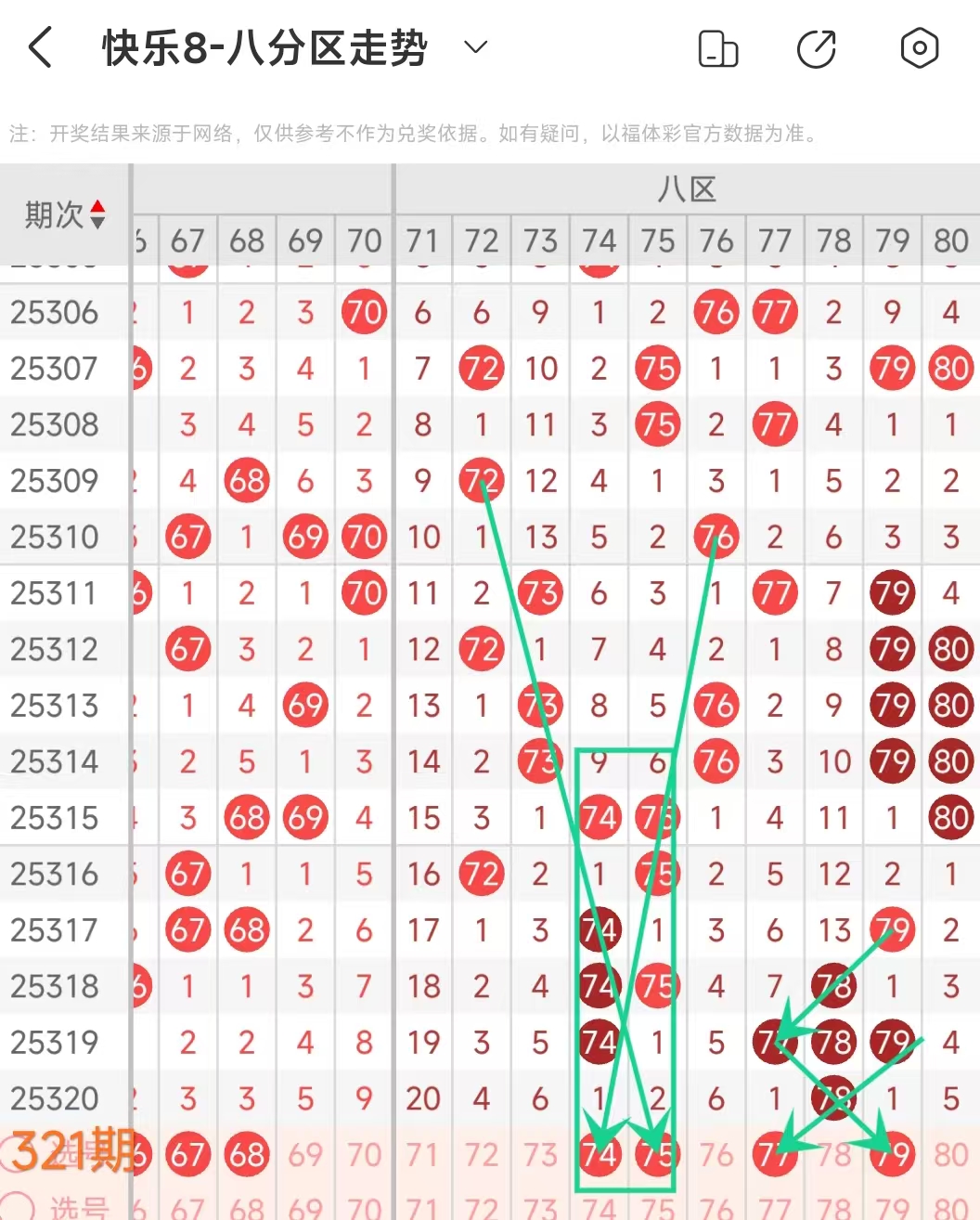The height and width of the screenshot is (1220, 980).
Task: Expand the 快乐8-八分区走势 chart type dropdown
Action: click(x=475, y=47)
